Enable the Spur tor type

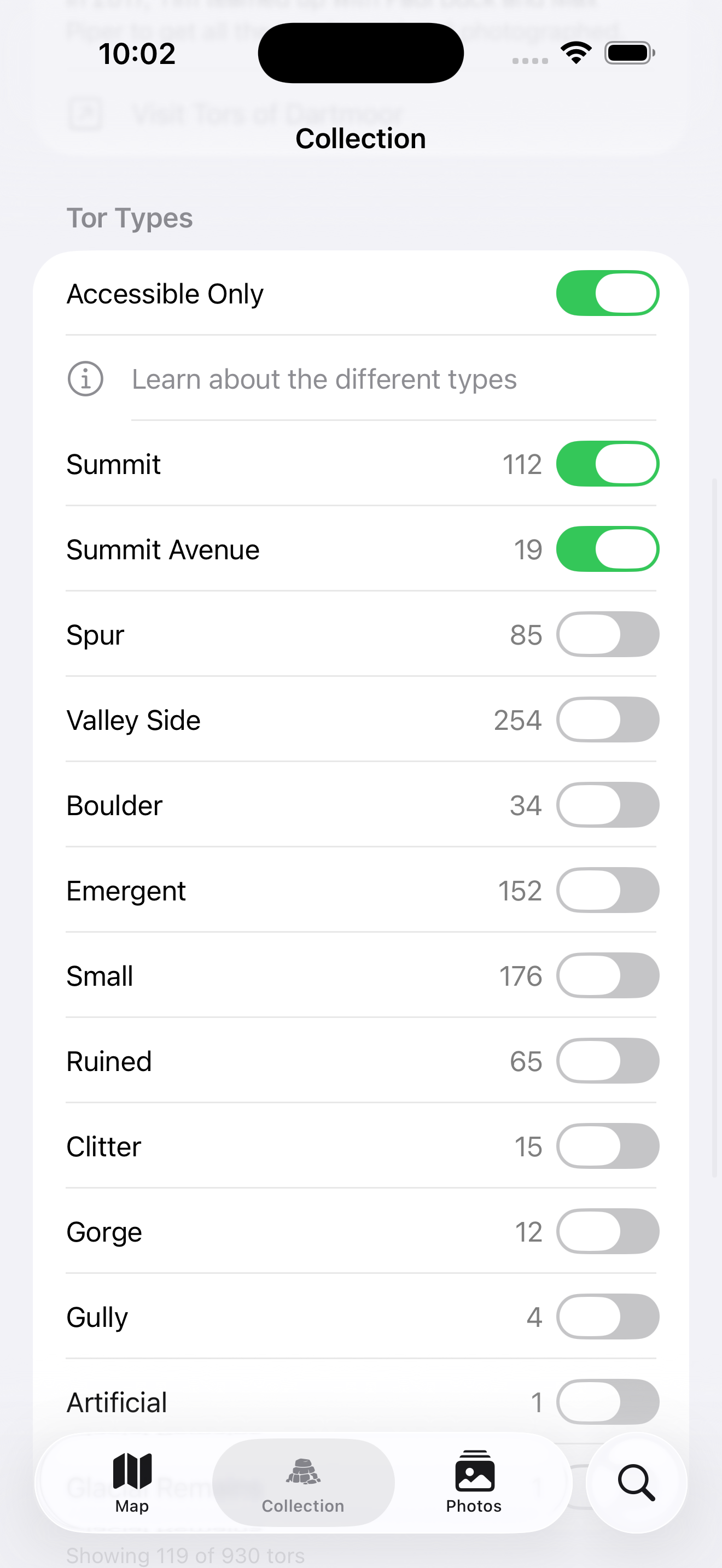[607, 634]
